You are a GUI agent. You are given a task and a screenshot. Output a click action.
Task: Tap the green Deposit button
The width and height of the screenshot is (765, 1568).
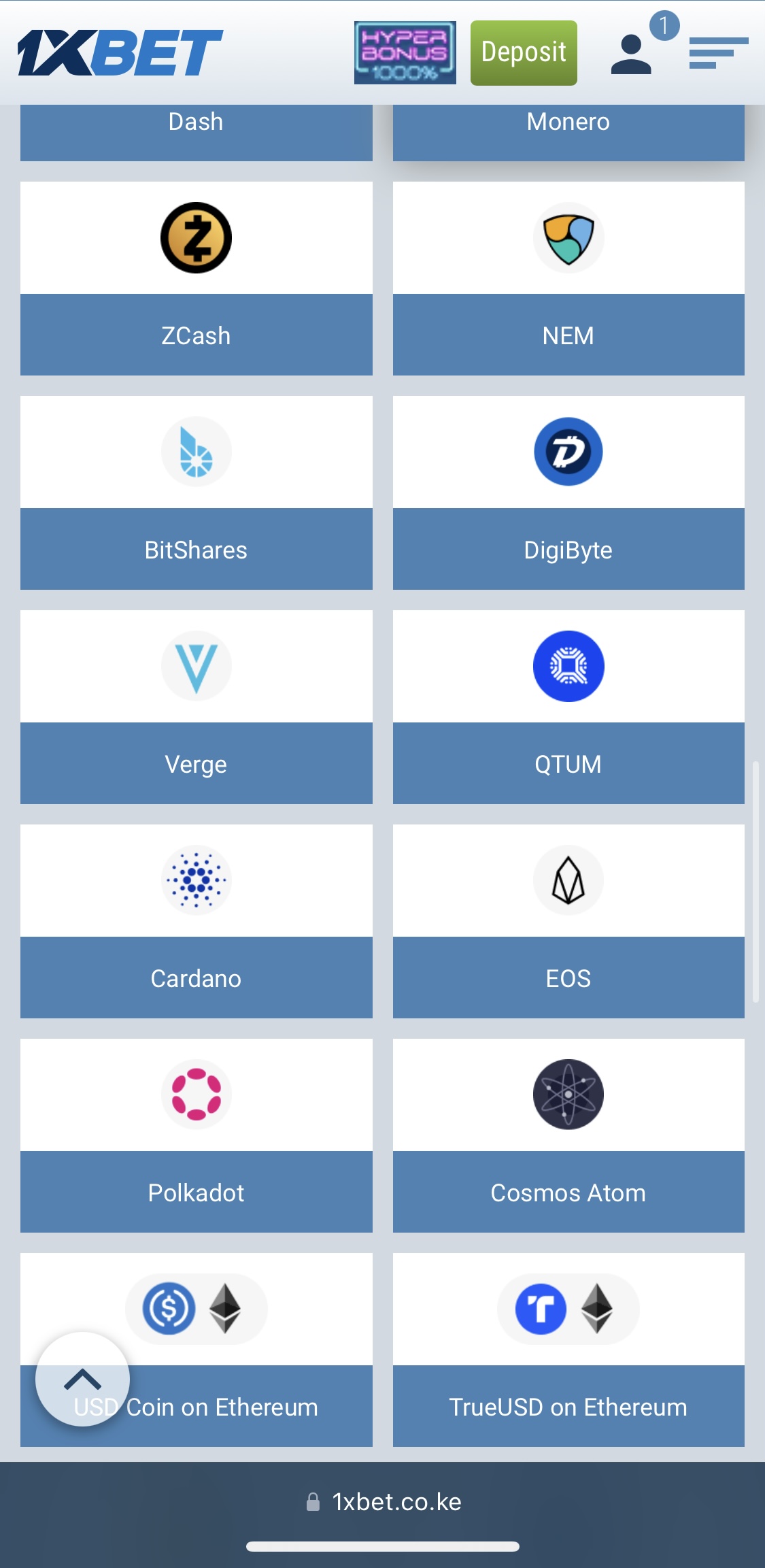point(524,53)
